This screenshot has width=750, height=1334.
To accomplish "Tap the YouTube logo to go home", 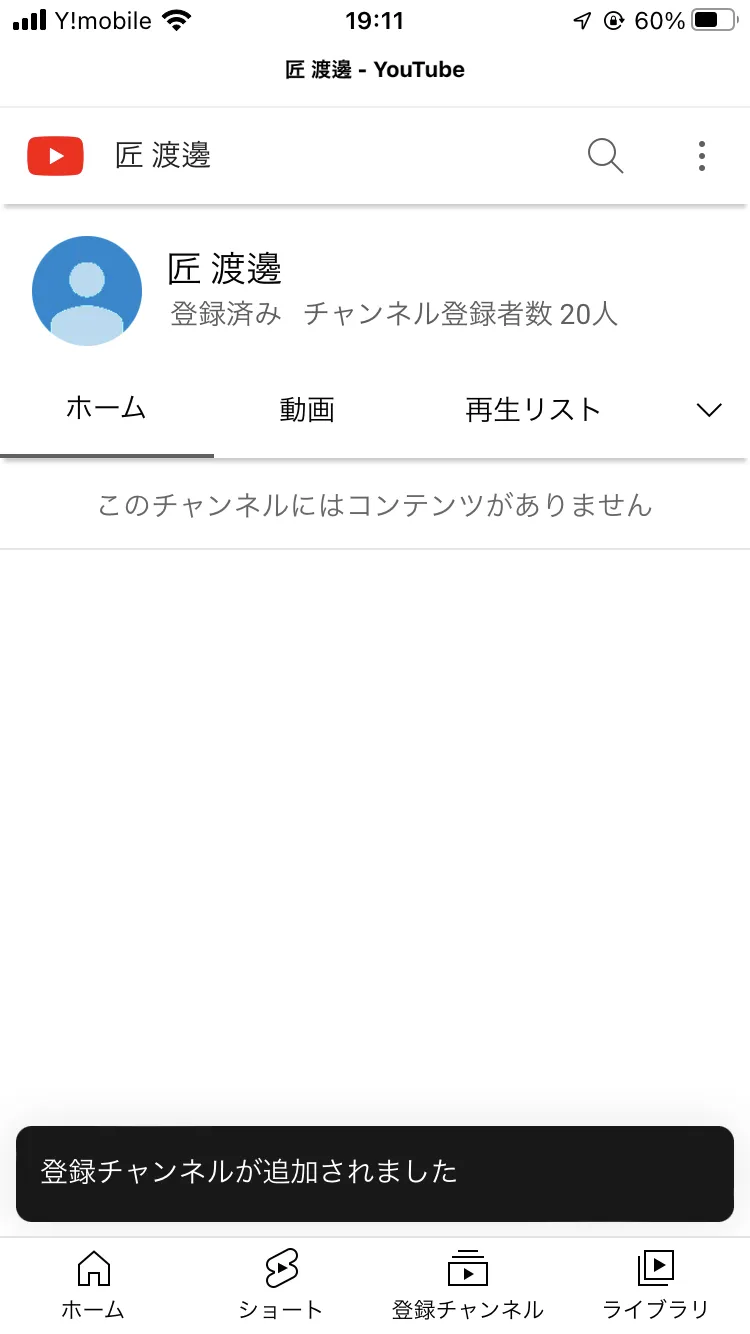I will coord(55,156).
